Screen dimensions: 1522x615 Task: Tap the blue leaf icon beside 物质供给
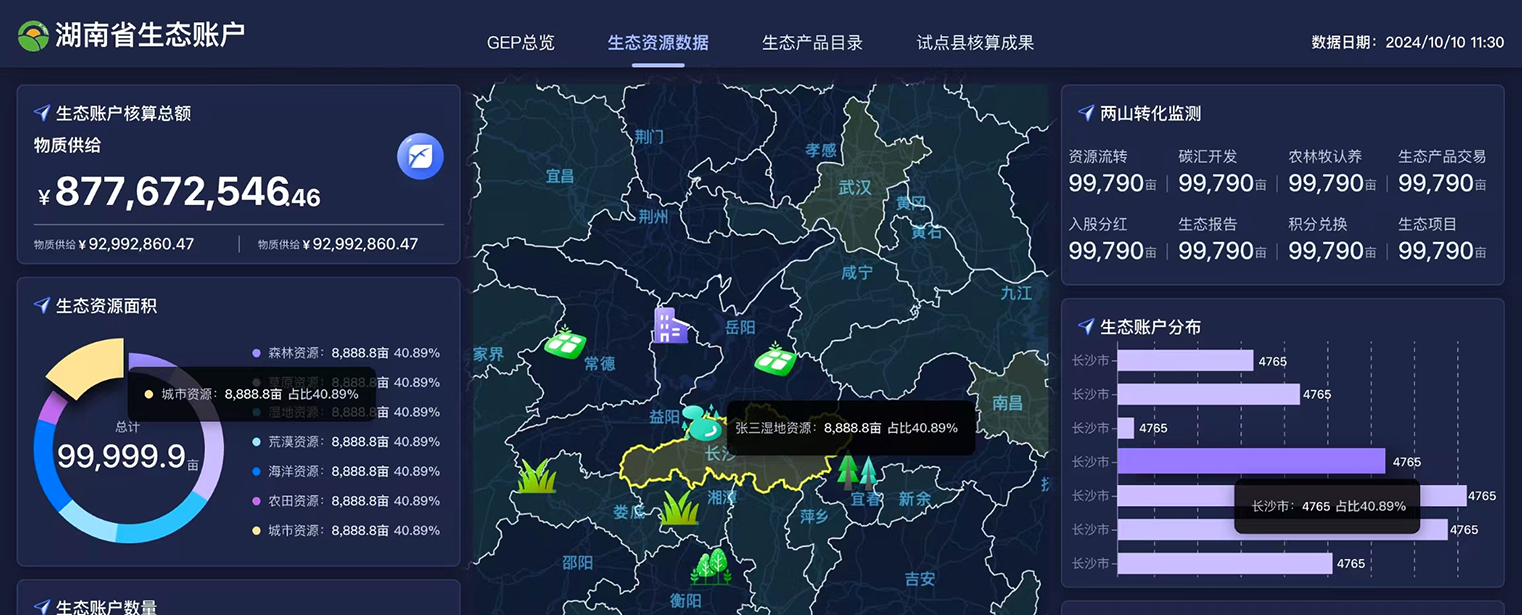pyautogui.click(x=420, y=157)
